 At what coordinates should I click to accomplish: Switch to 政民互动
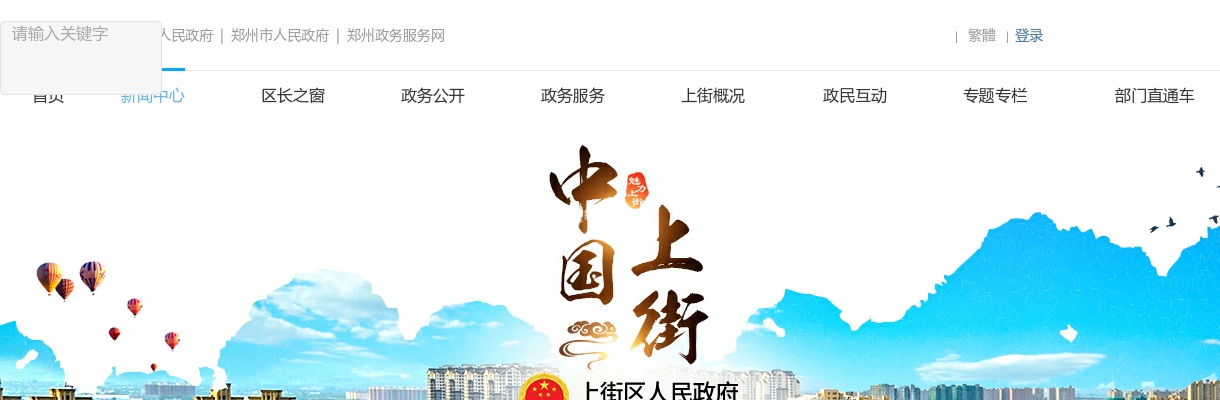click(855, 96)
